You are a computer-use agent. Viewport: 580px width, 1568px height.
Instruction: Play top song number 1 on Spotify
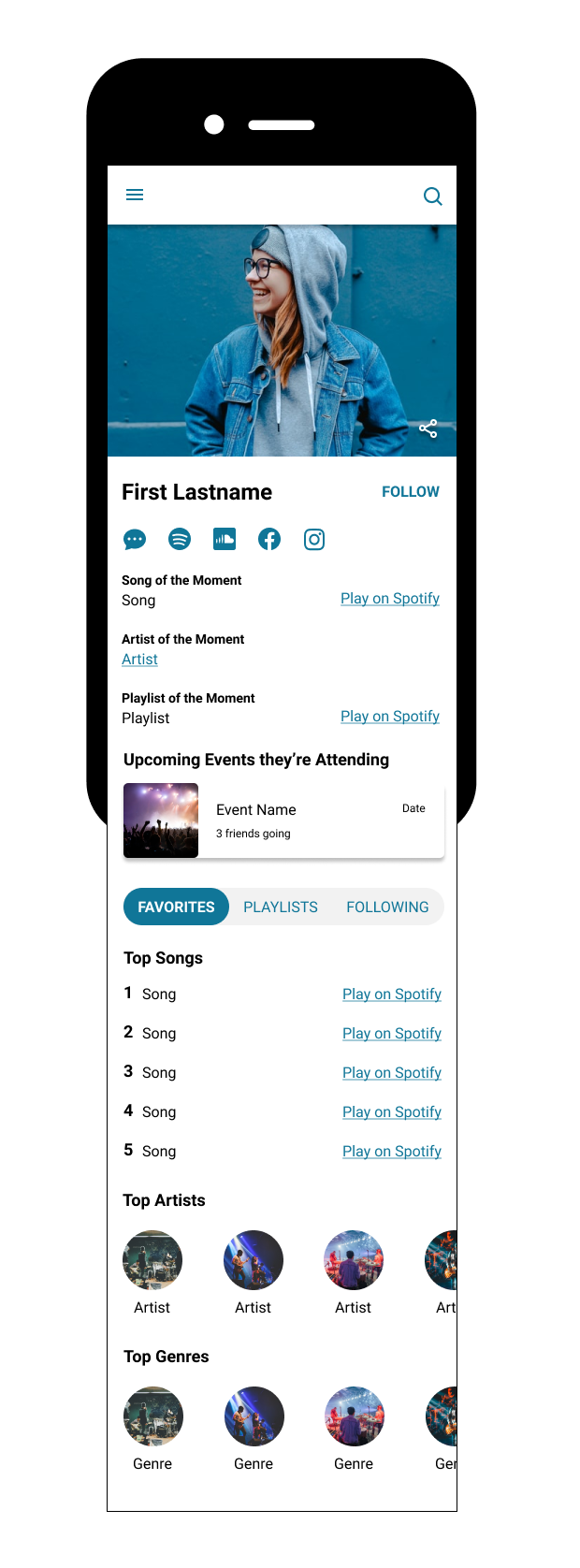[391, 995]
